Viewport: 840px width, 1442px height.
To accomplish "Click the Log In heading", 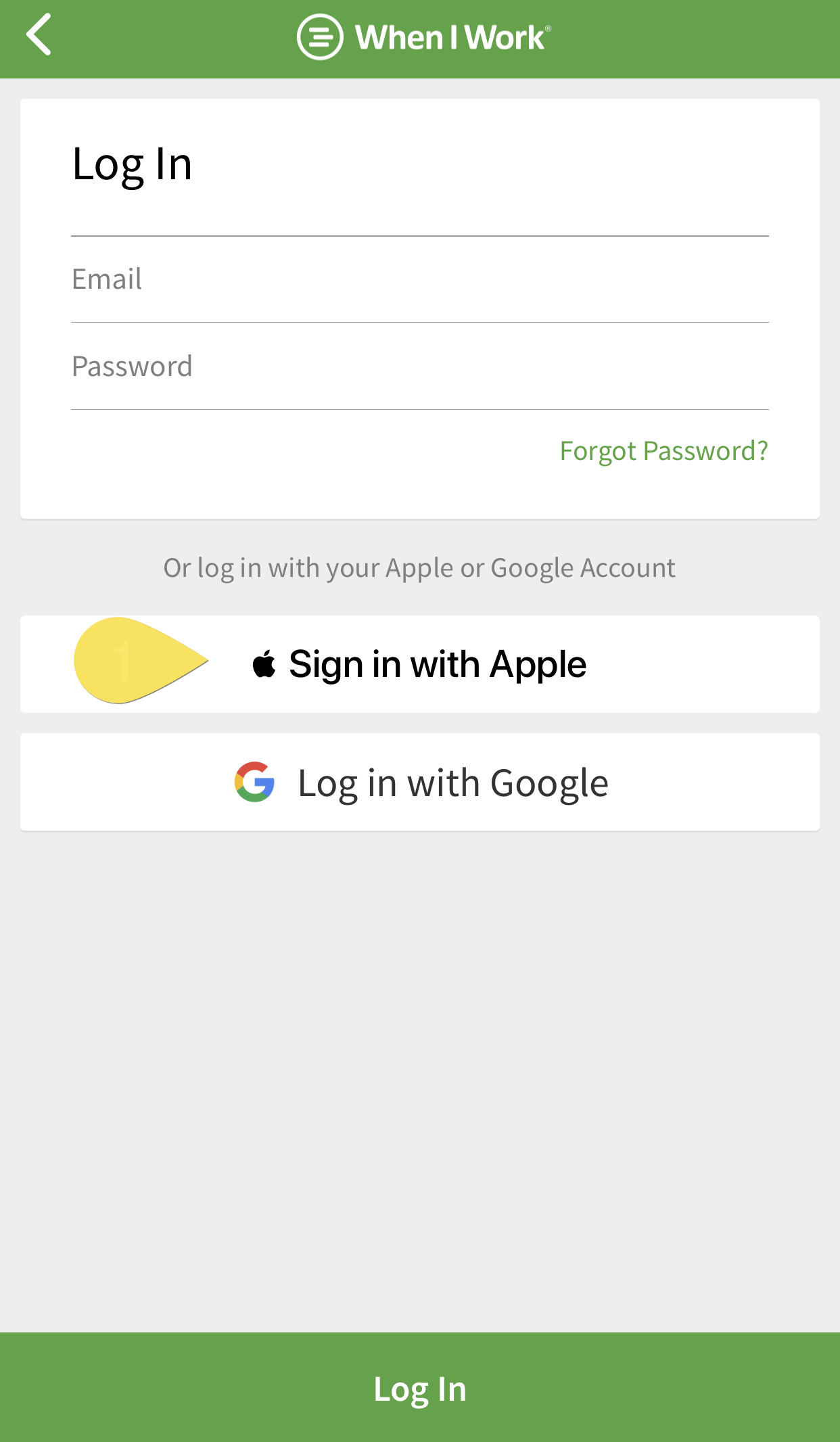I will 132,164.
